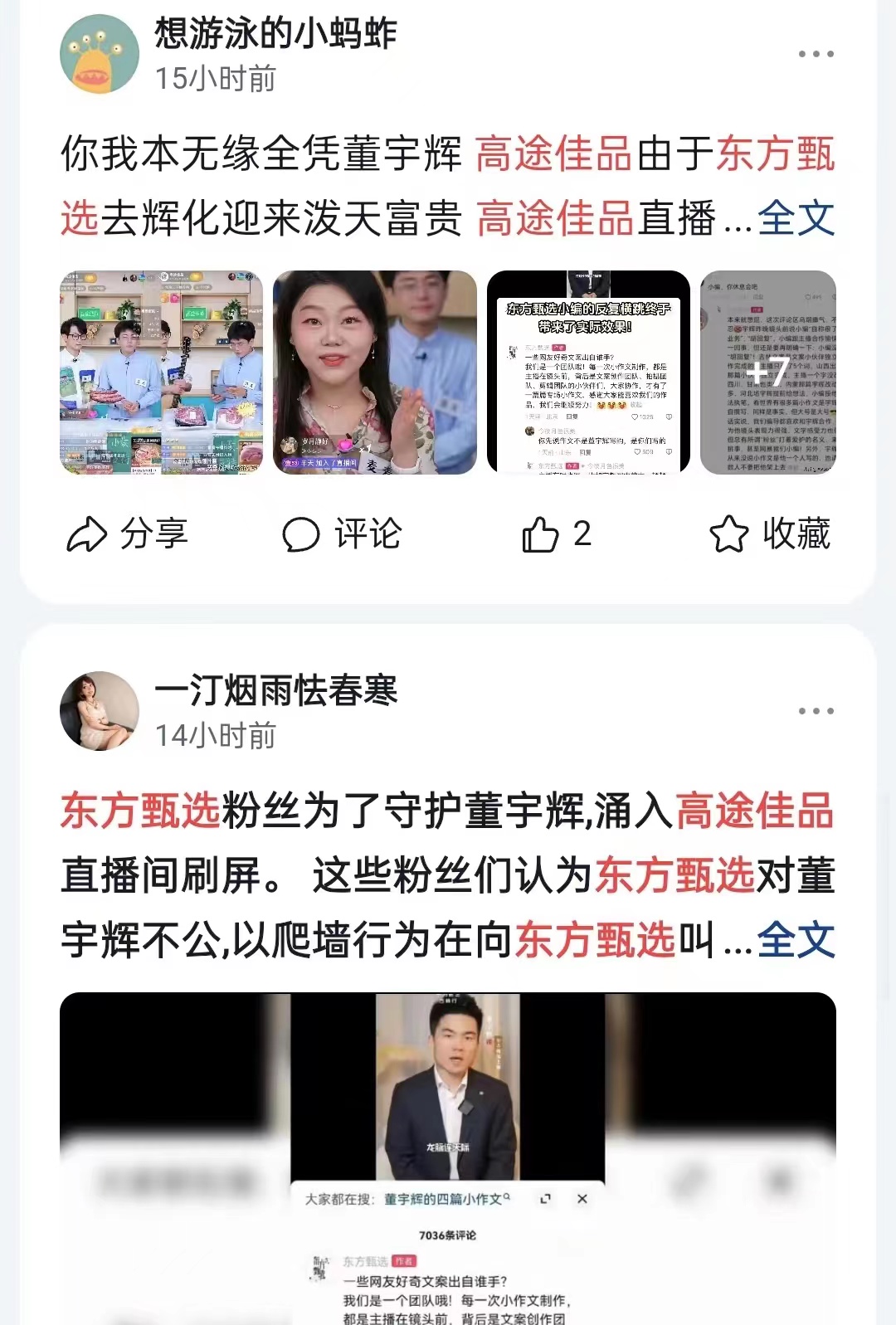Expand full text of 一汀烟雨怯春寒's post
The width and height of the screenshot is (896, 1325).
(796, 940)
